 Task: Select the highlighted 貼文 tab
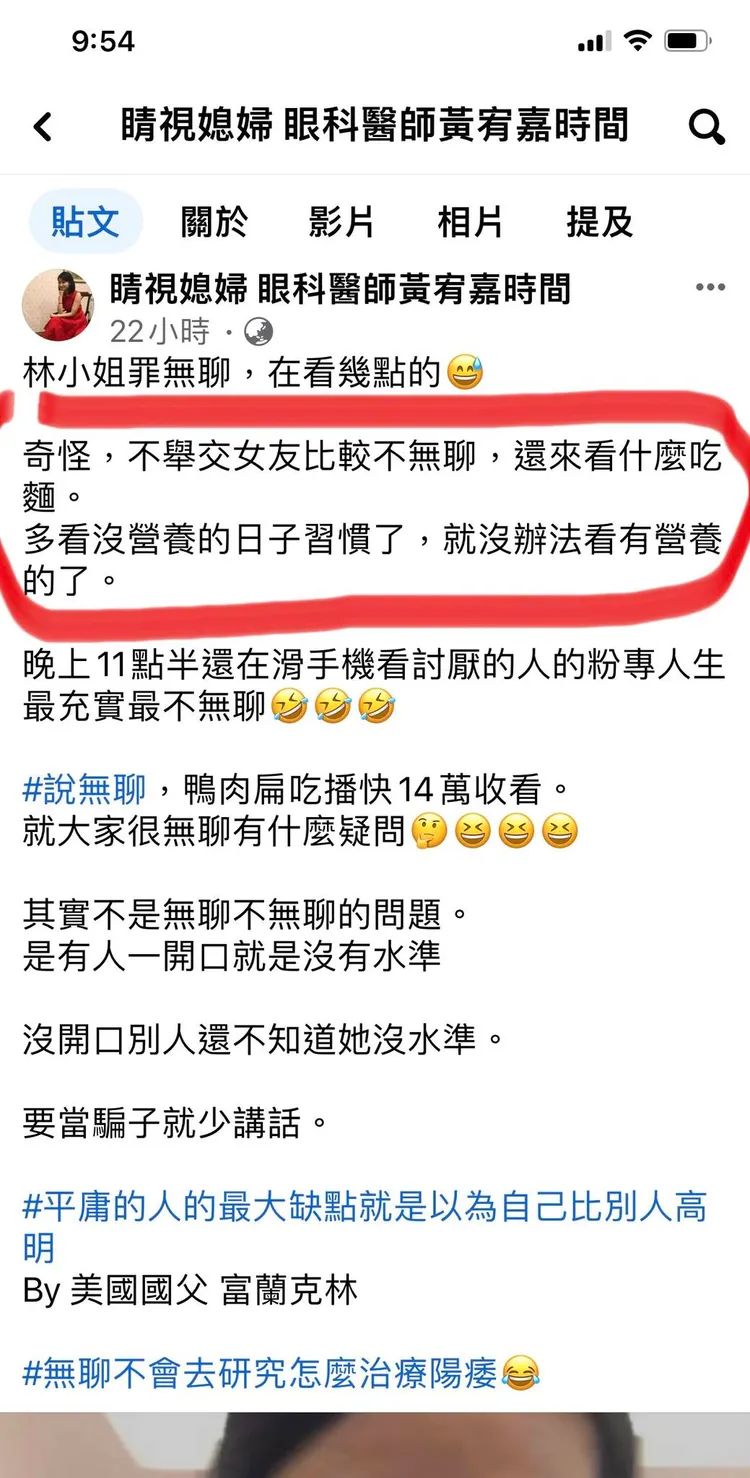click(85, 223)
